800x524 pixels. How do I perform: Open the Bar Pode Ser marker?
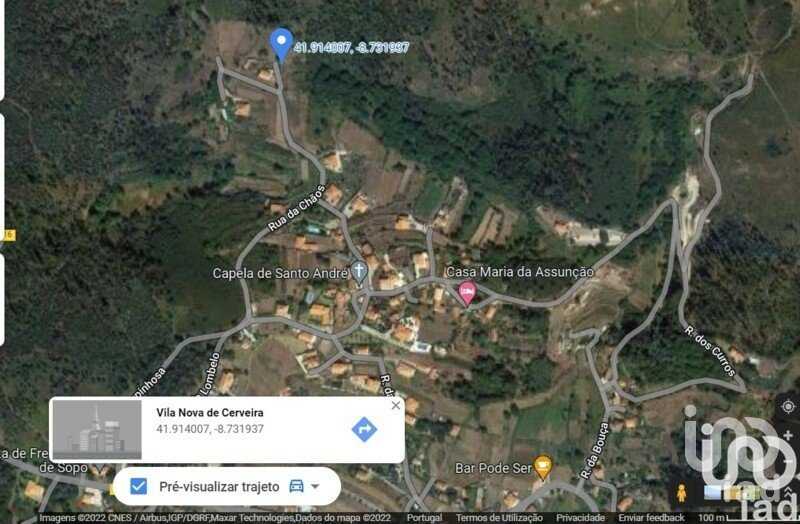click(x=543, y=466)
